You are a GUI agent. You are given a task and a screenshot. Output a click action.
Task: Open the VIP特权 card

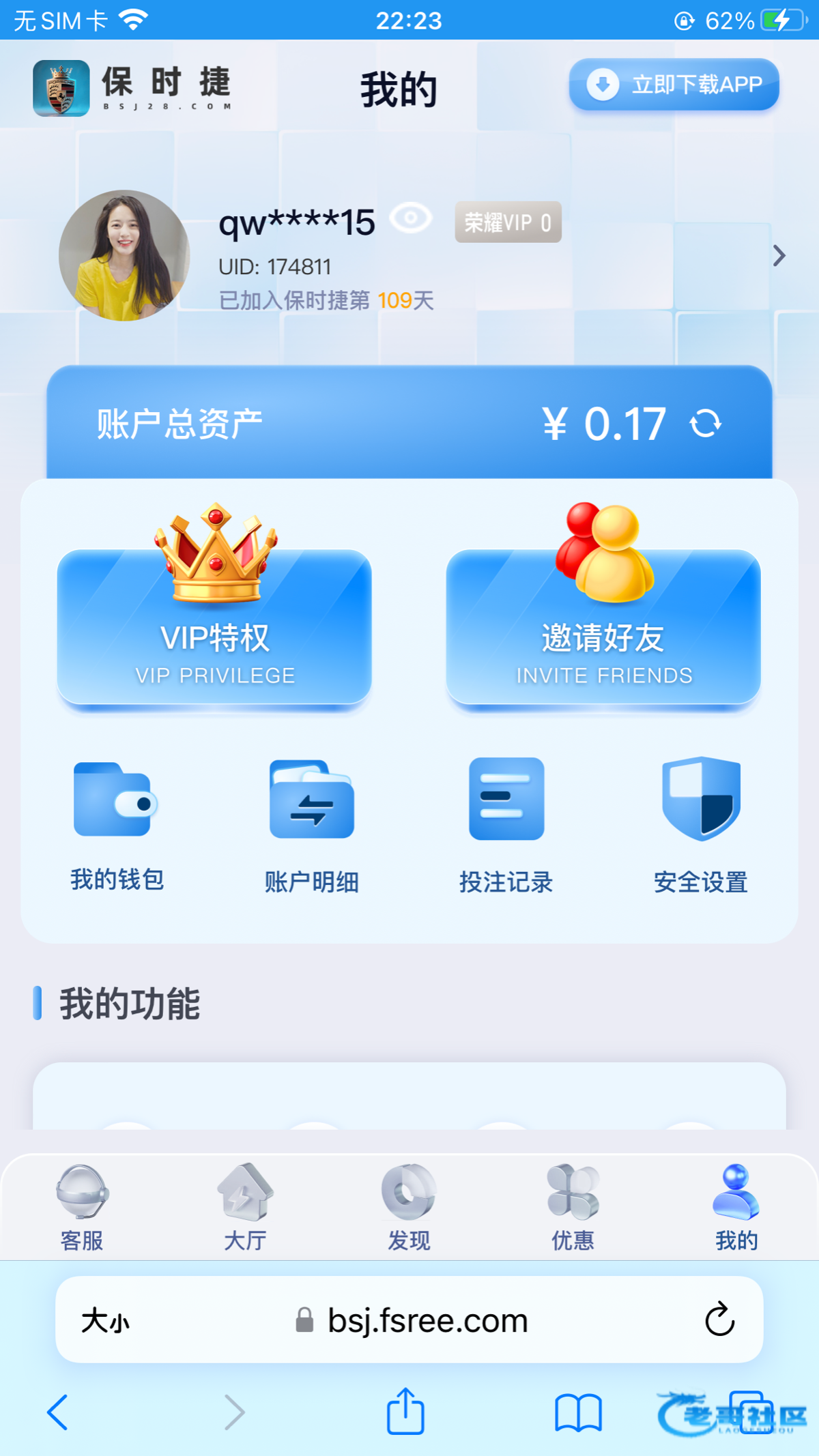click(214, 626)
